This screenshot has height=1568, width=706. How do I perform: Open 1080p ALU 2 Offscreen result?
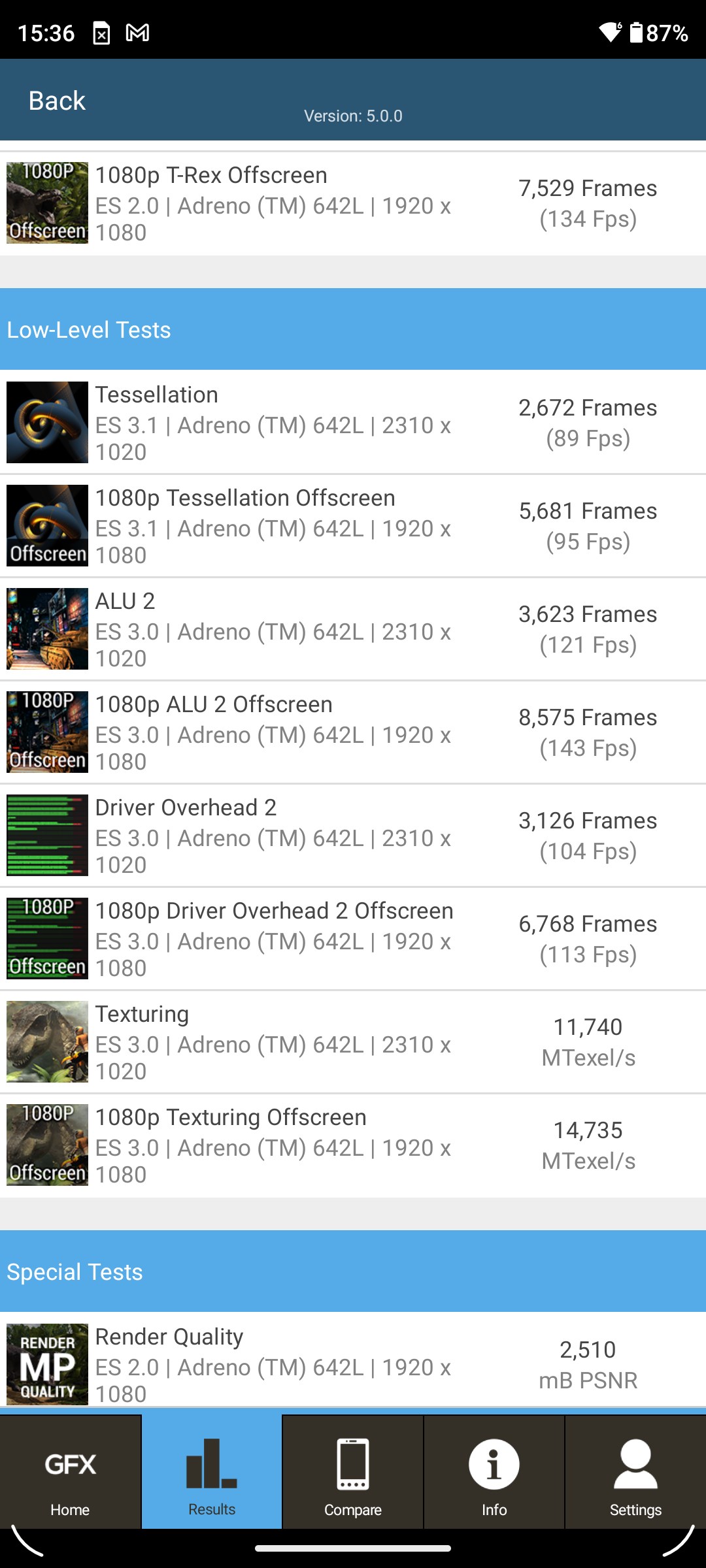[353, 732]
